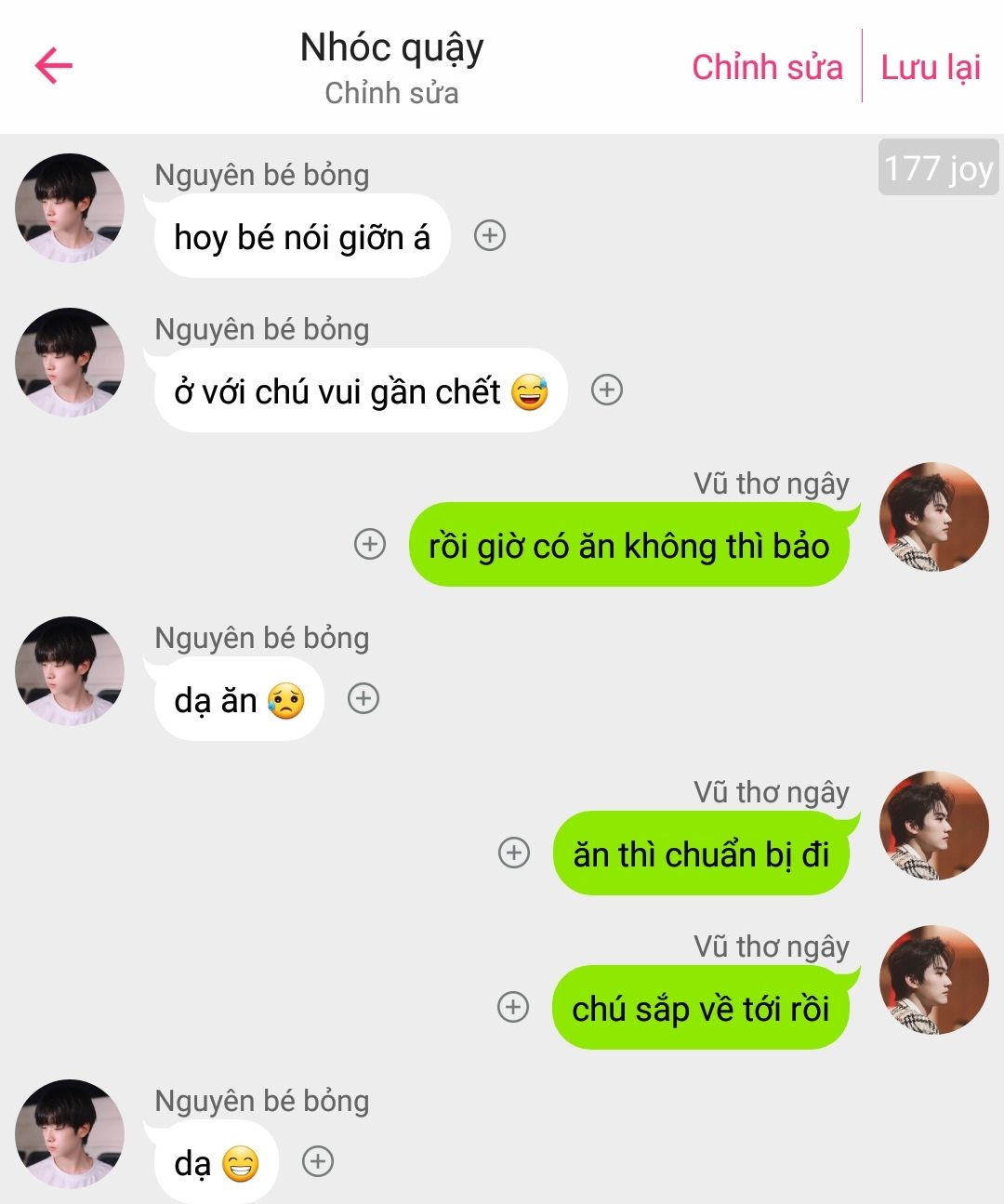The height and width of the screenshot is (1204, 1004).
Task: Save the chat with Lưu lại
Action: tap(931, 67)
